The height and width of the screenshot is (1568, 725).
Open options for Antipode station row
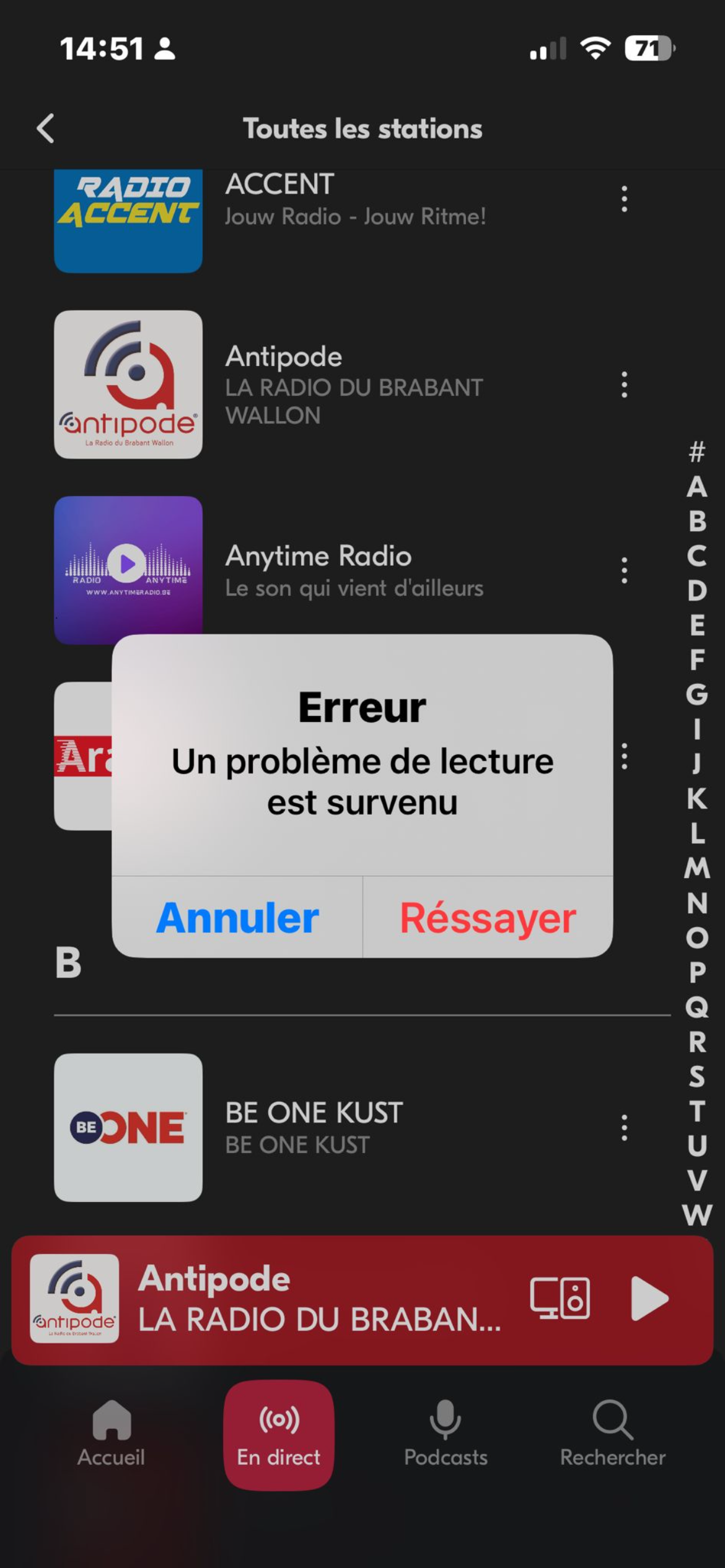tap(624, 385)
